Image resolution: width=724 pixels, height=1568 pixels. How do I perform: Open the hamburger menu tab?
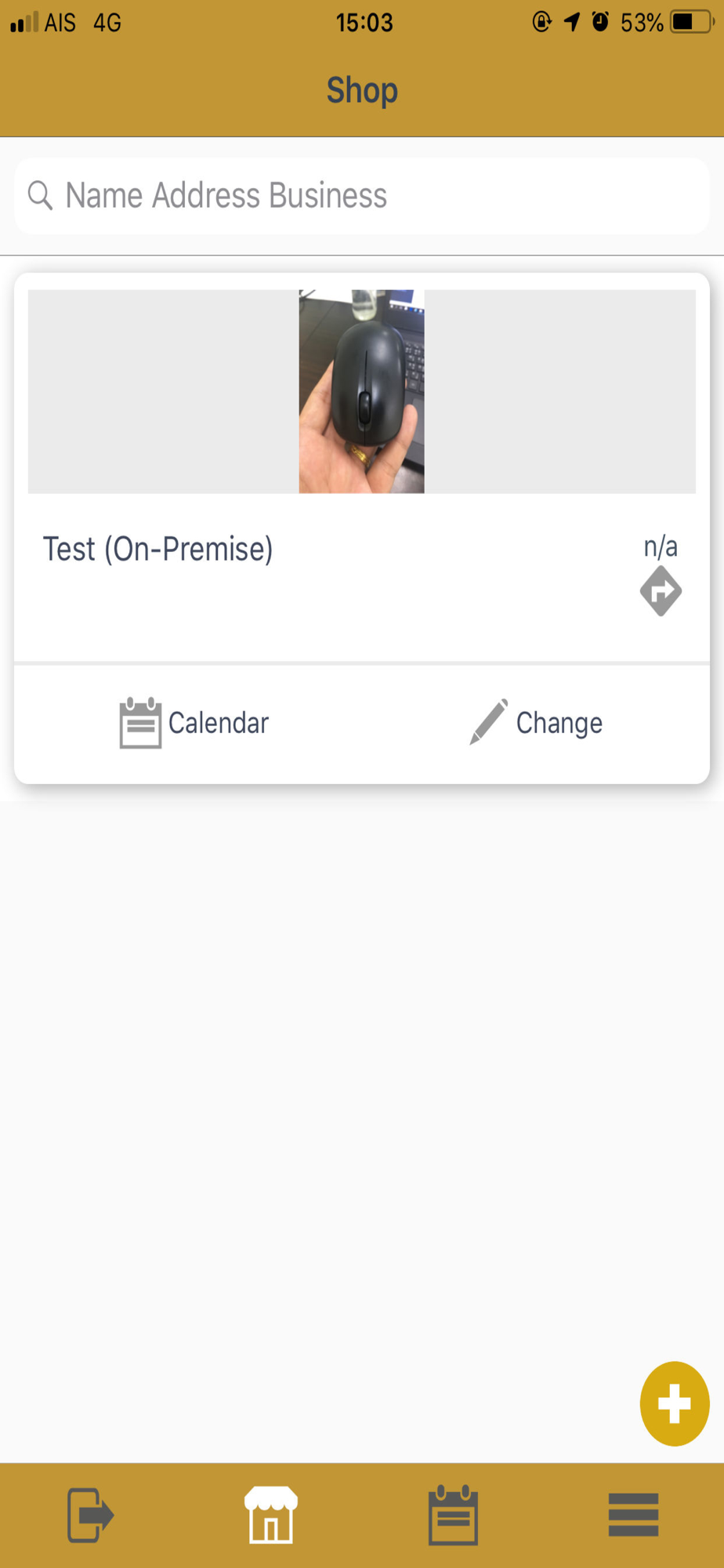(633, 1515)
